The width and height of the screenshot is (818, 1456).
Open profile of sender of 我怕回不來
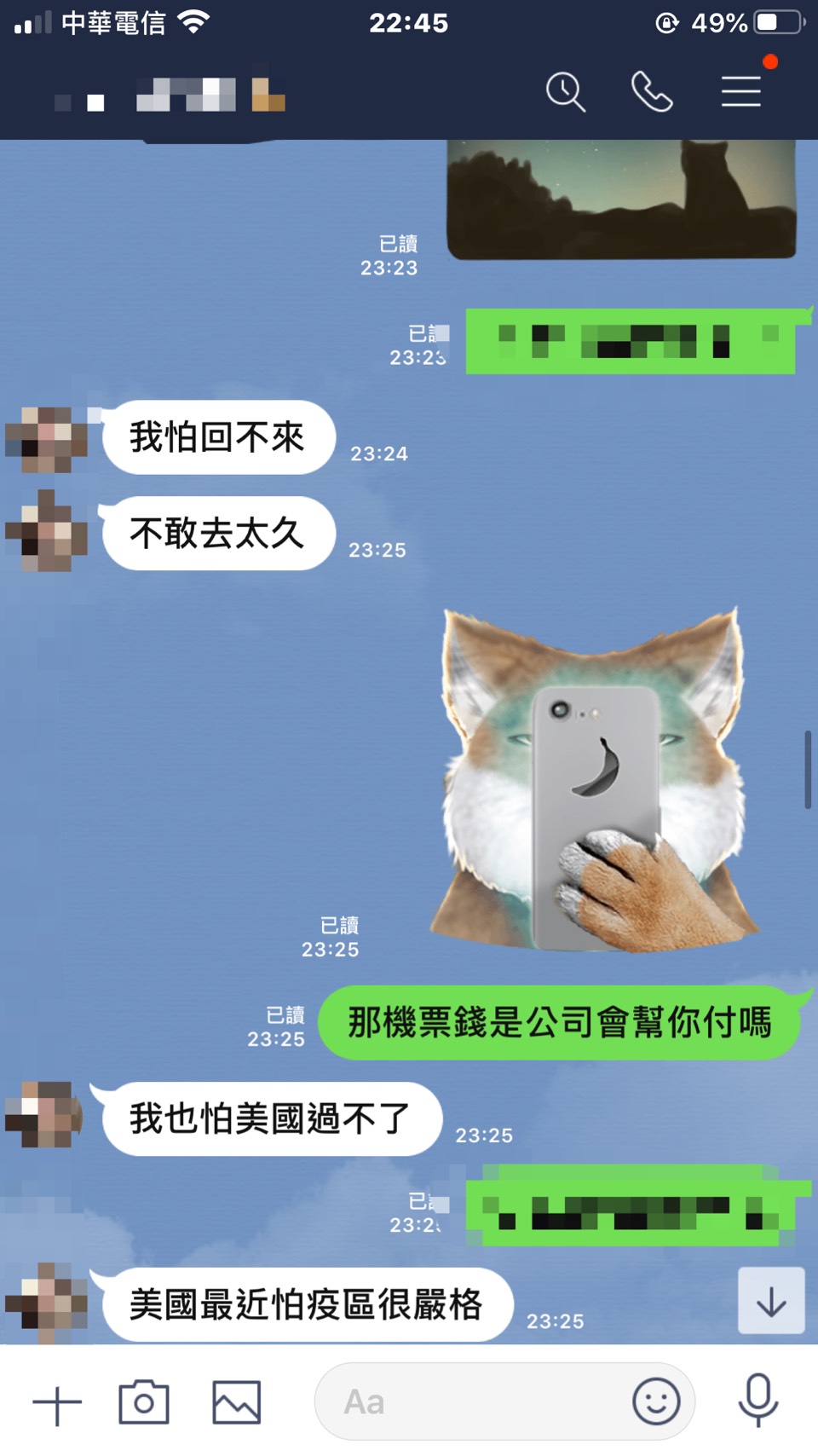[x=47, y=439]
